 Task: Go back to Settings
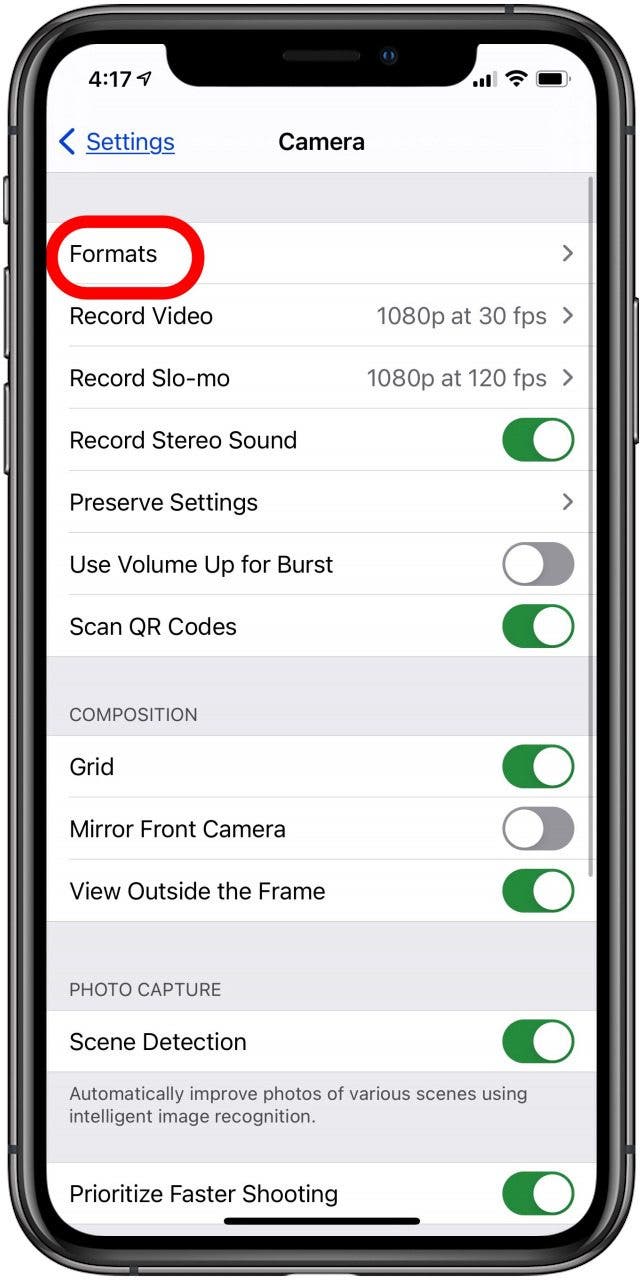point(117,142)
